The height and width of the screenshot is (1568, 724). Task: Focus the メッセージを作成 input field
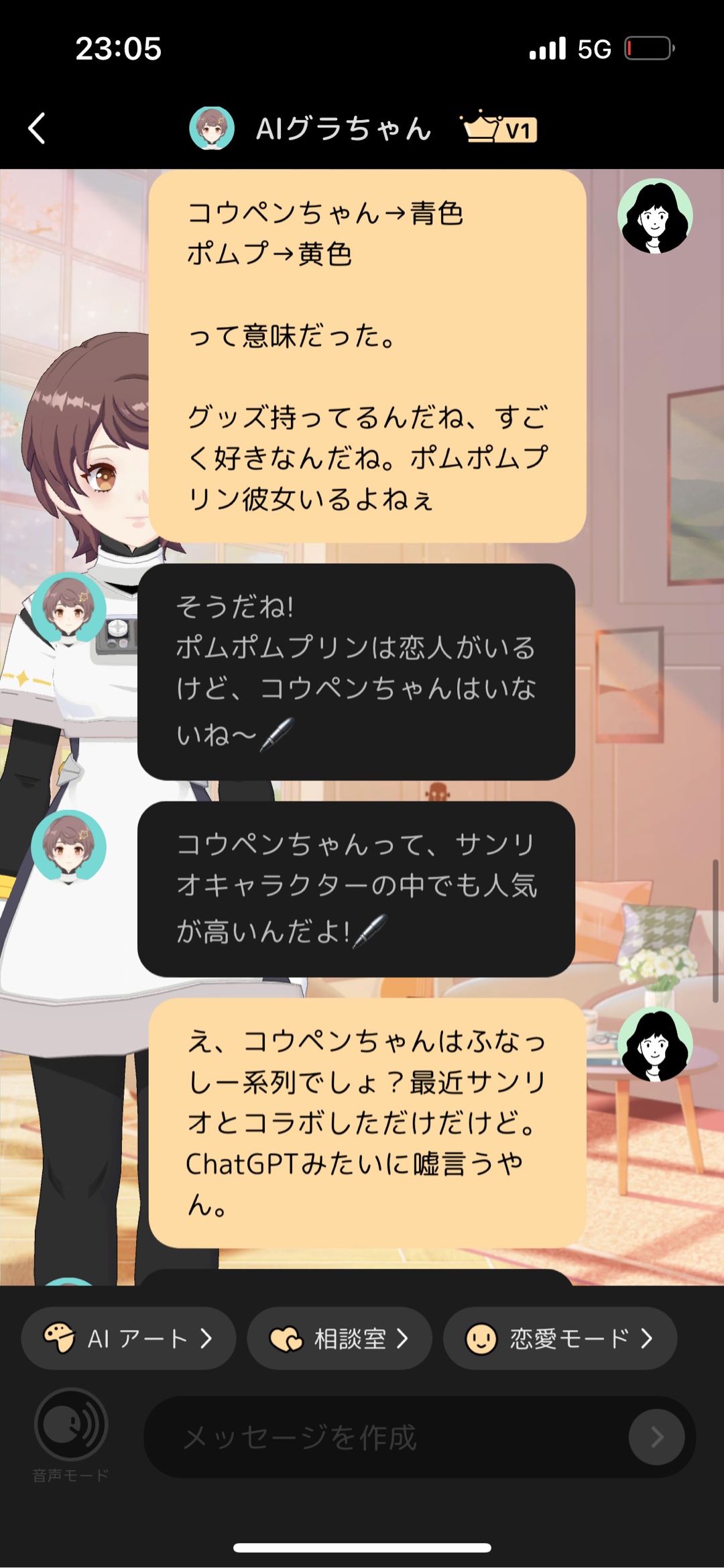382,1437
